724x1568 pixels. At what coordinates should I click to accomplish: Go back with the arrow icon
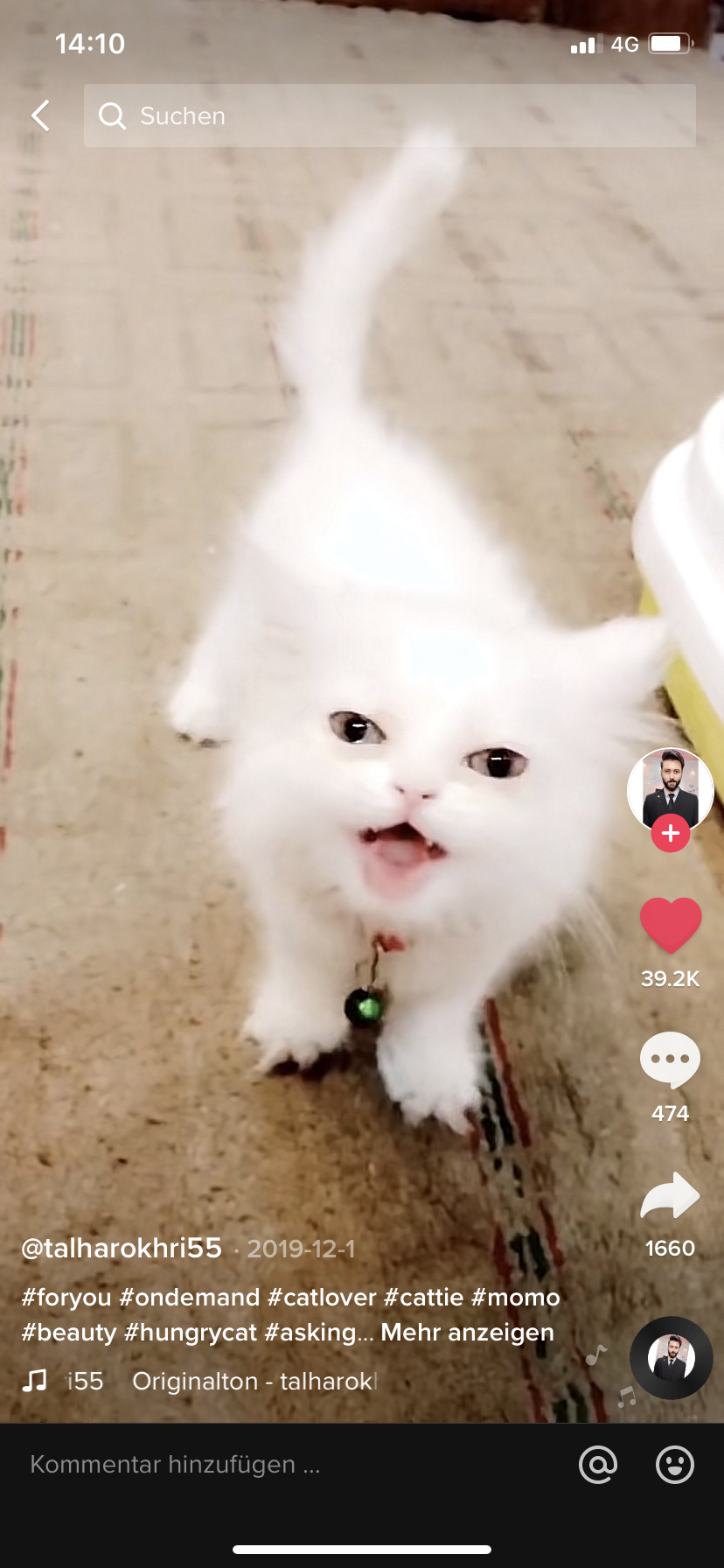tap(40, 115)
